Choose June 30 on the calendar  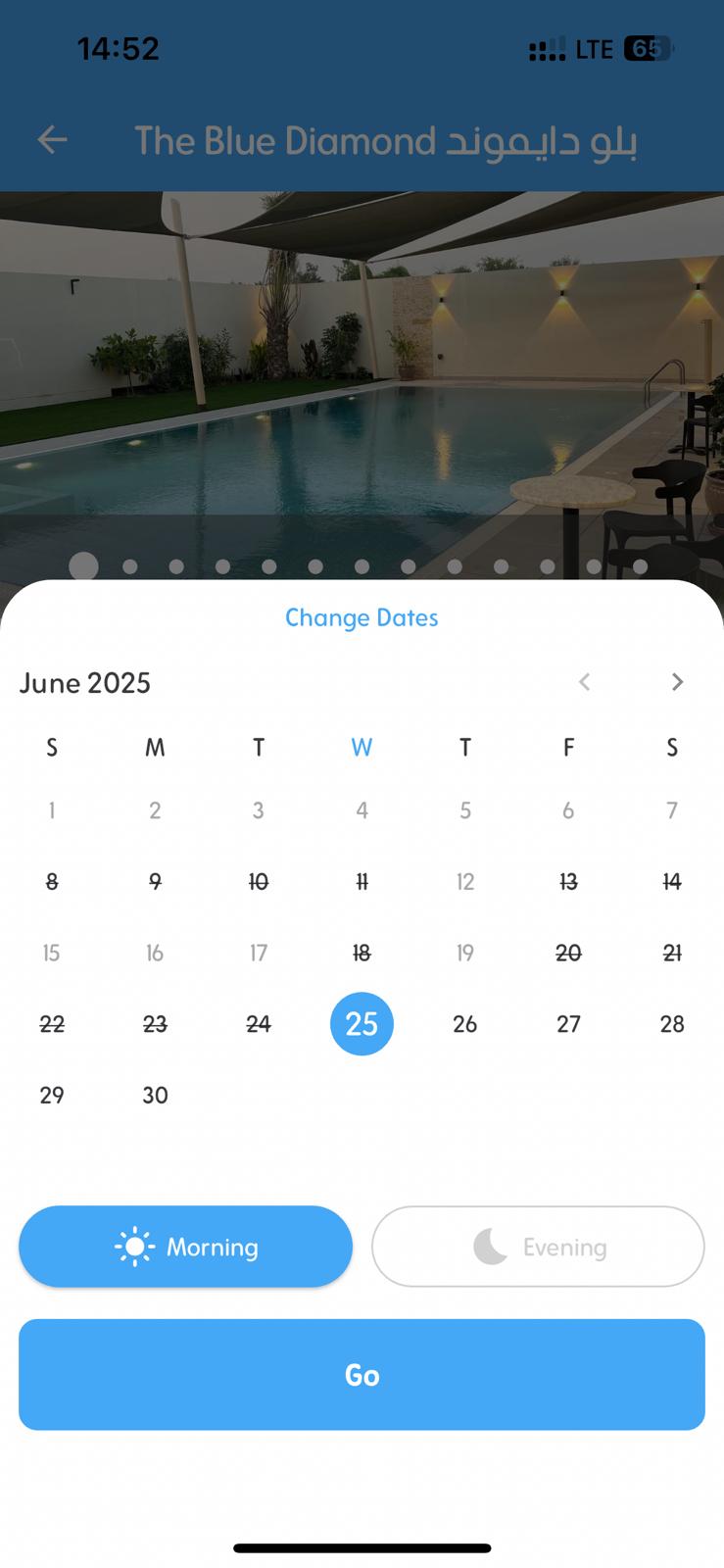[155, 1095]
